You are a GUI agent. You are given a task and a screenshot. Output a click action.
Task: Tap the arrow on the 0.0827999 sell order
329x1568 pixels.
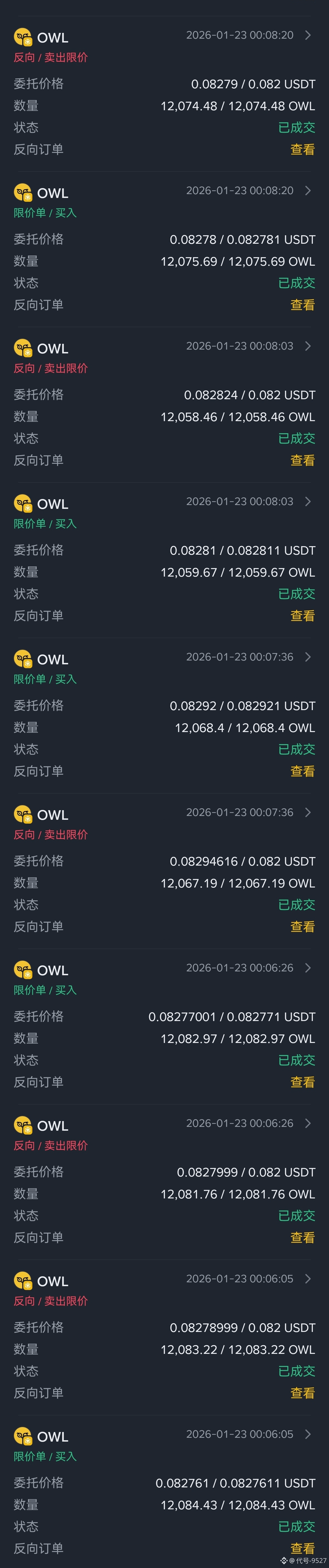coord(308,1123)
